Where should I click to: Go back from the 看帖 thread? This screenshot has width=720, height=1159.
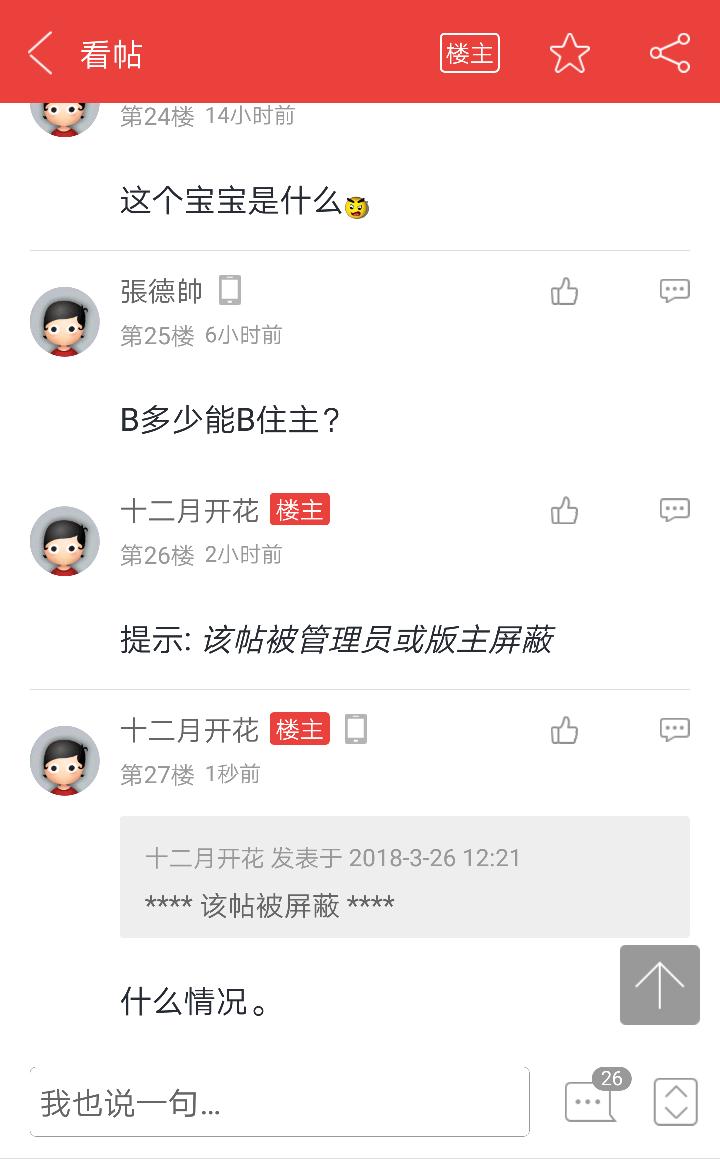click(x=40, y=53)
